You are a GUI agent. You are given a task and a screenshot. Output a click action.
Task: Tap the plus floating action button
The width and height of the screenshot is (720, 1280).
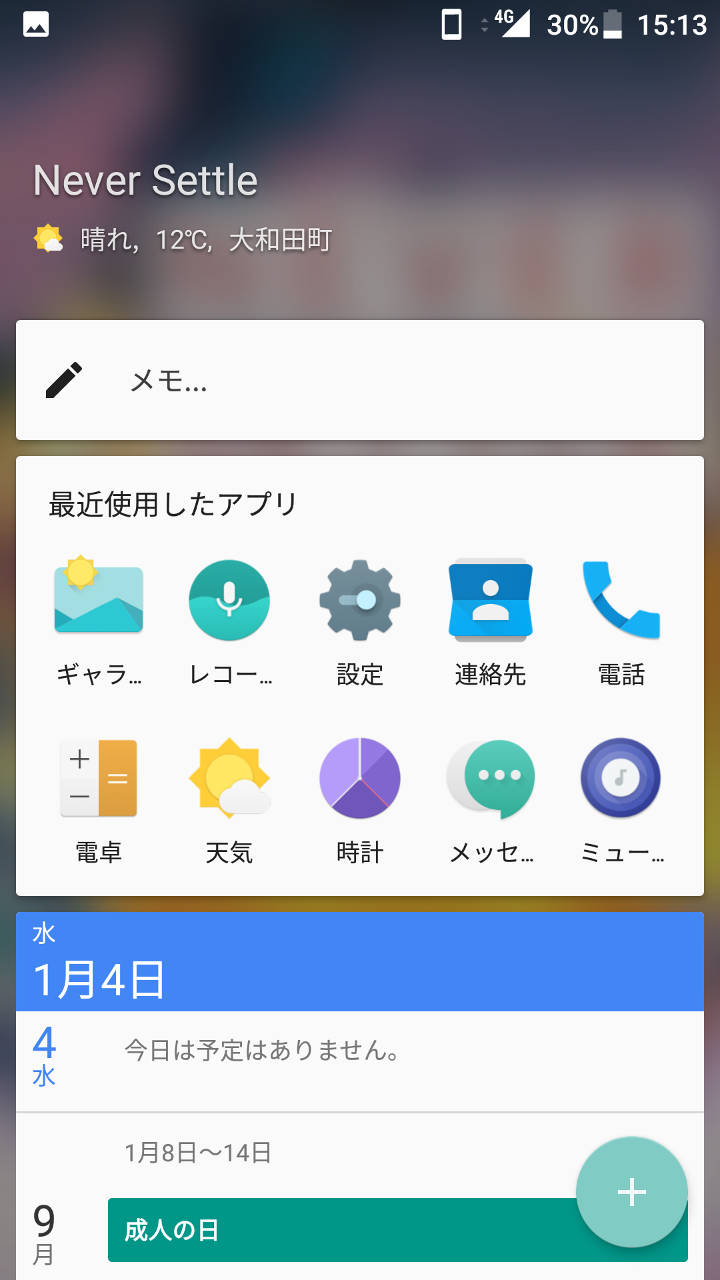click(x=632, y=1192)
